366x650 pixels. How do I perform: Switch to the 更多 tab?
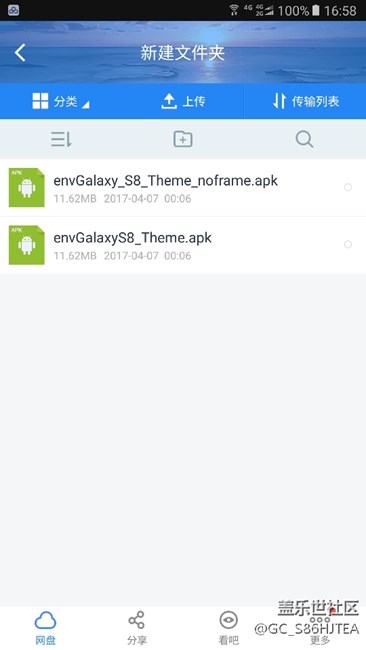click(320, 628)
